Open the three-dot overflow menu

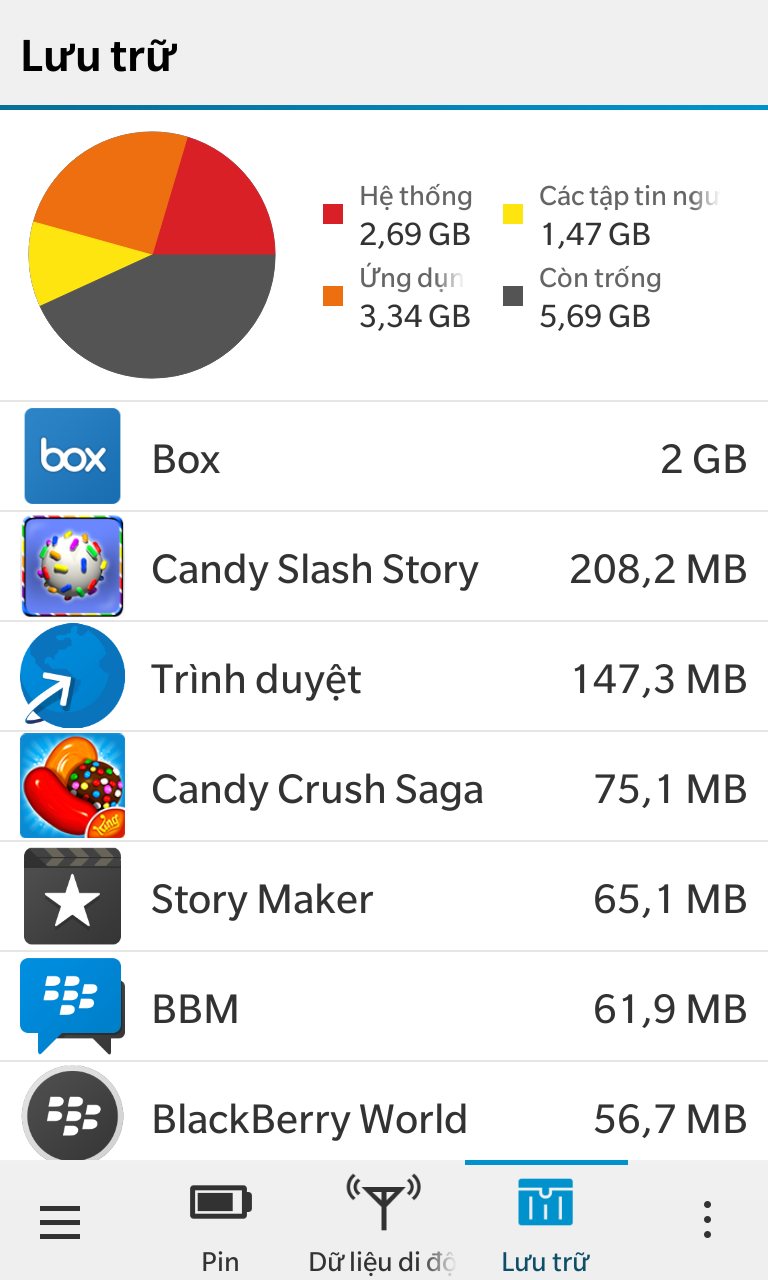tap(707, 1221)
